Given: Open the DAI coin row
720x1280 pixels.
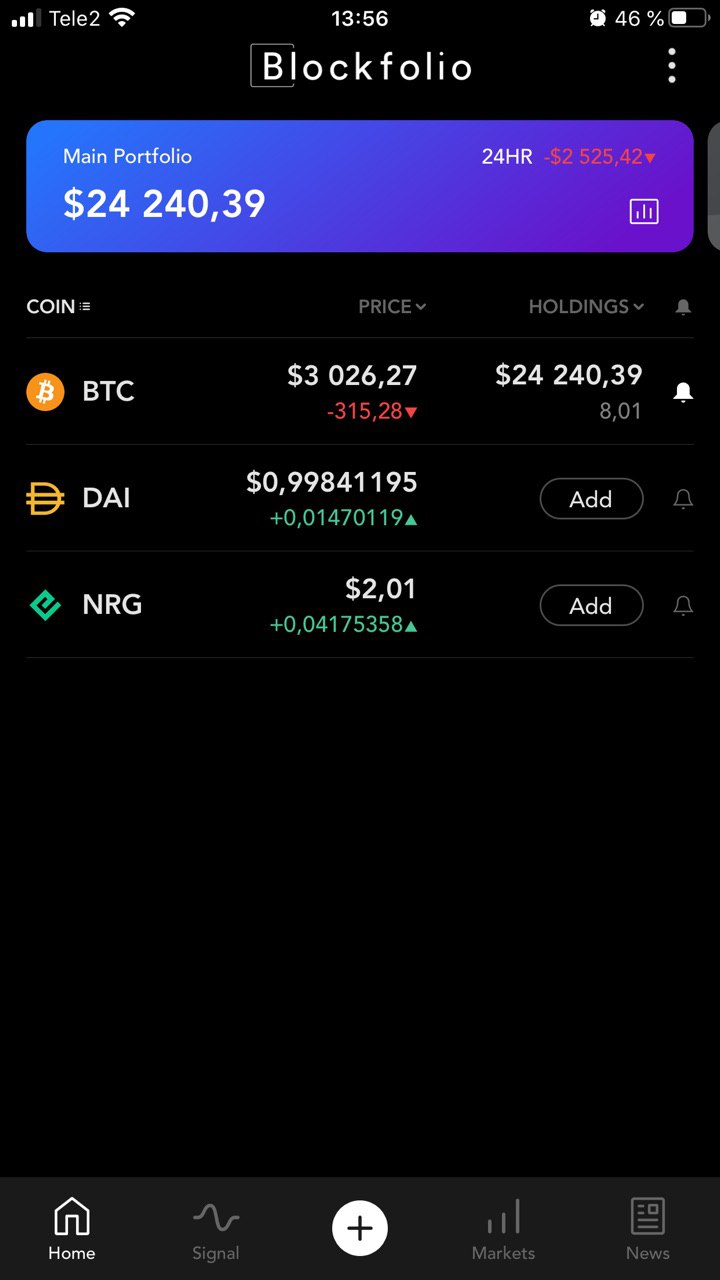Looking at the screenshot, I should click(360, 498).
